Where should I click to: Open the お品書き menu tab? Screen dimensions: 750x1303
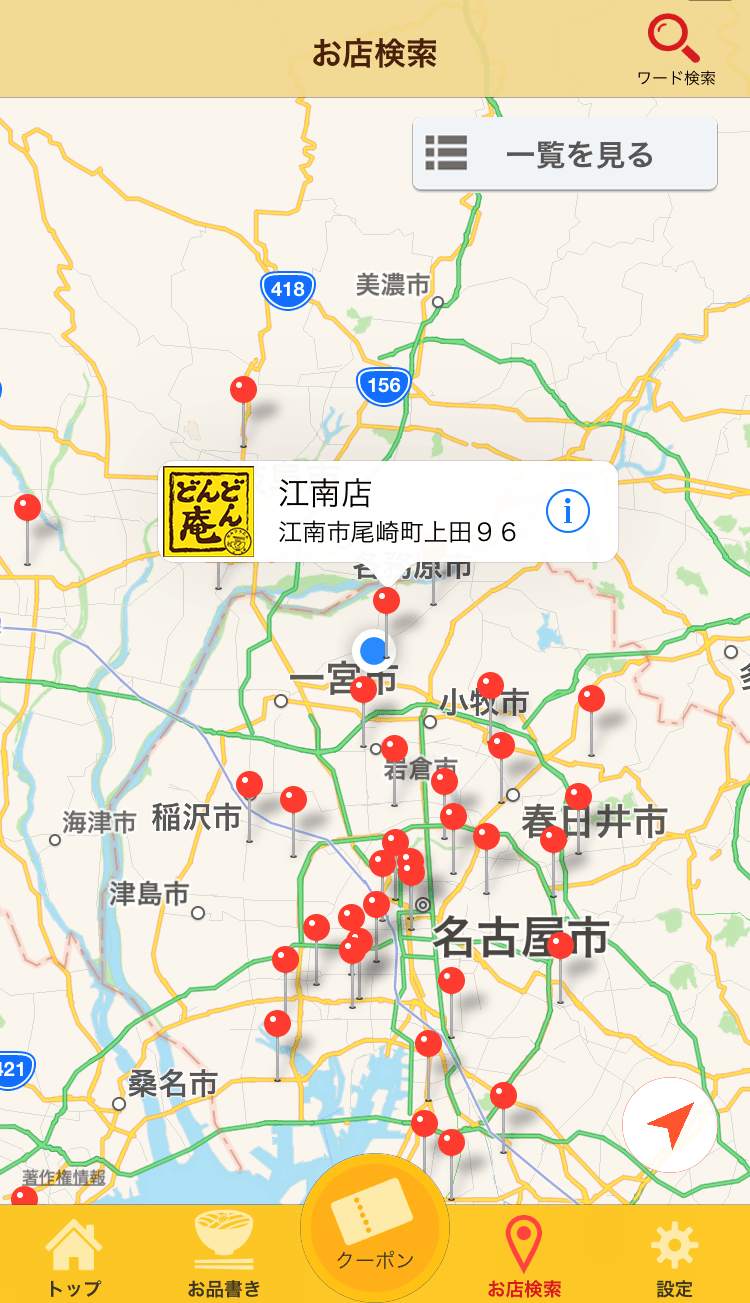click(x=224, y=1257)
